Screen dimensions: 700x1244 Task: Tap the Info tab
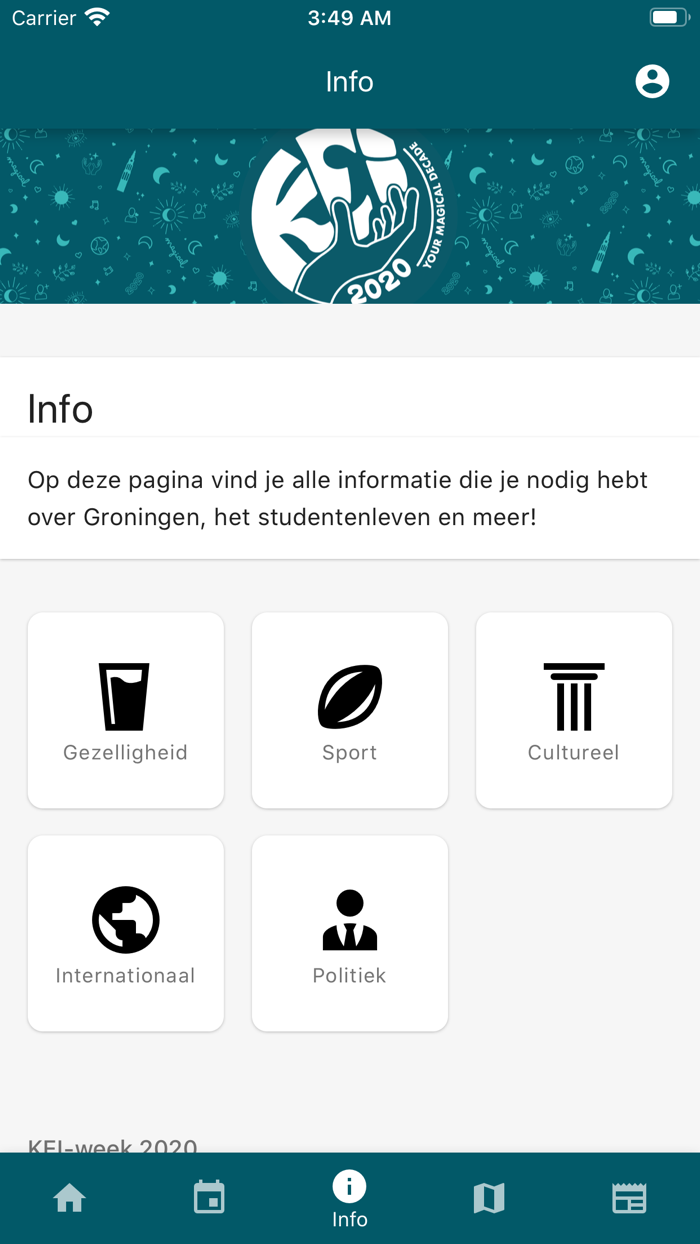click(x=350, y=1199)
